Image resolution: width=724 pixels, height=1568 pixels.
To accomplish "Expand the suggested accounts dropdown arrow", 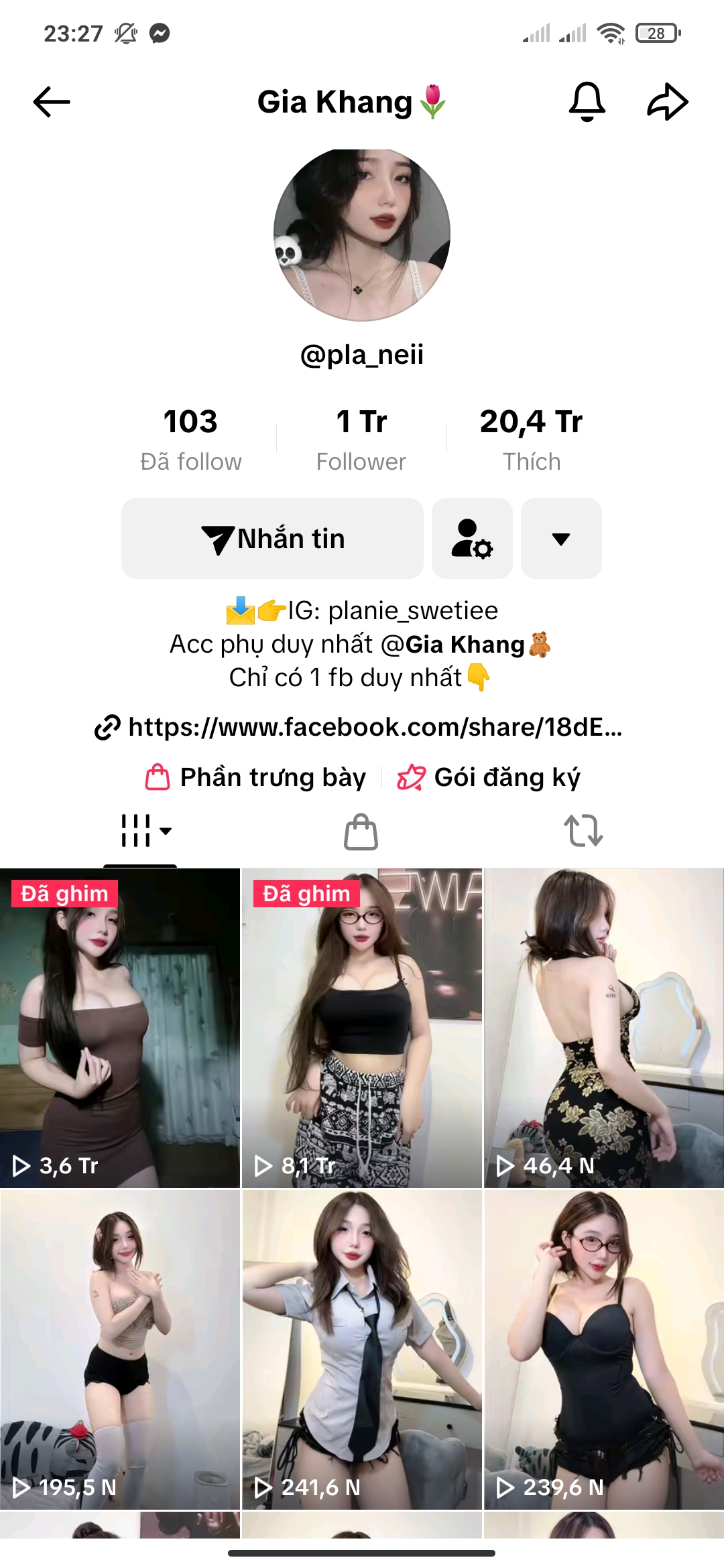I will pos(561,538).
